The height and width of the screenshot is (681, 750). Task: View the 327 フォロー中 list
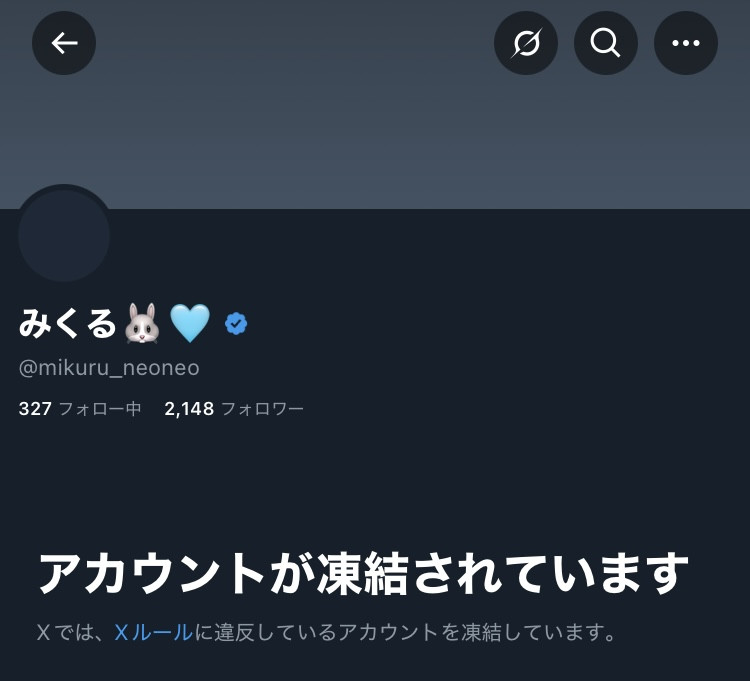point(80,409)
